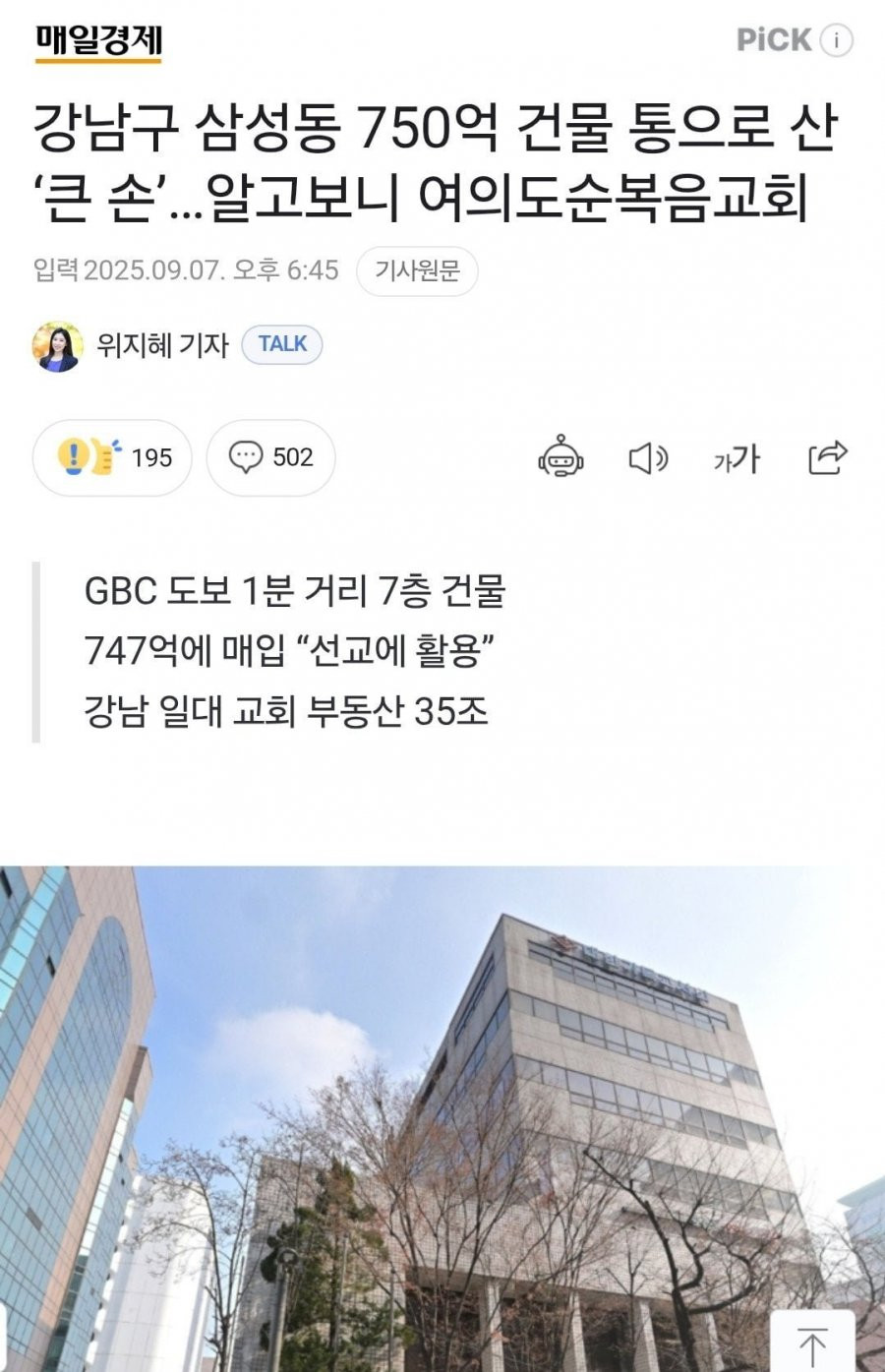Tap the TALK chip
Image resolution: width=885 pixels, height=1372 pixels.
pos(282,344)
